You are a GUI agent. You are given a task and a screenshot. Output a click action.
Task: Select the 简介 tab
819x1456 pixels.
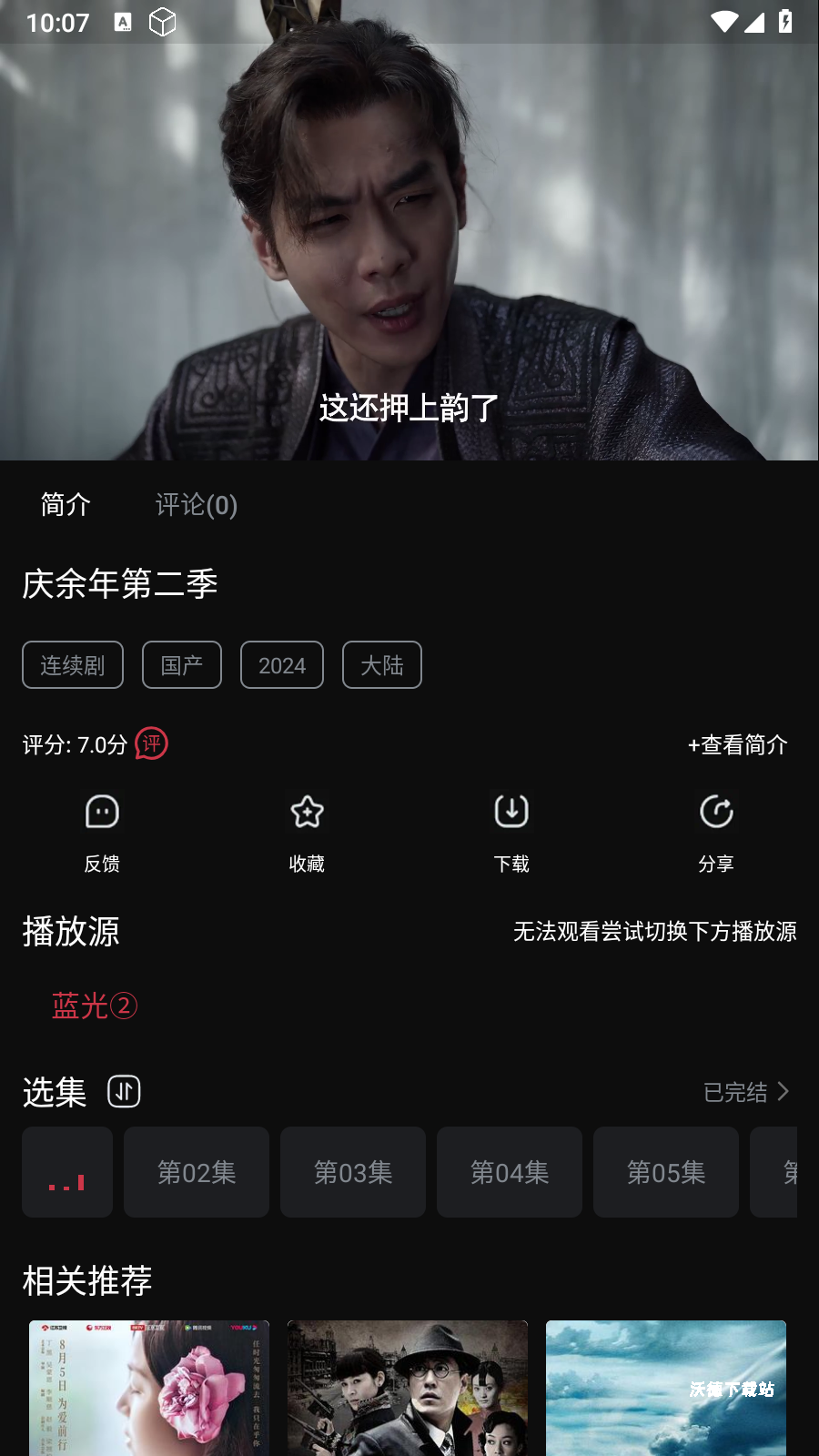pyautogui.click(x=63, y=505)
